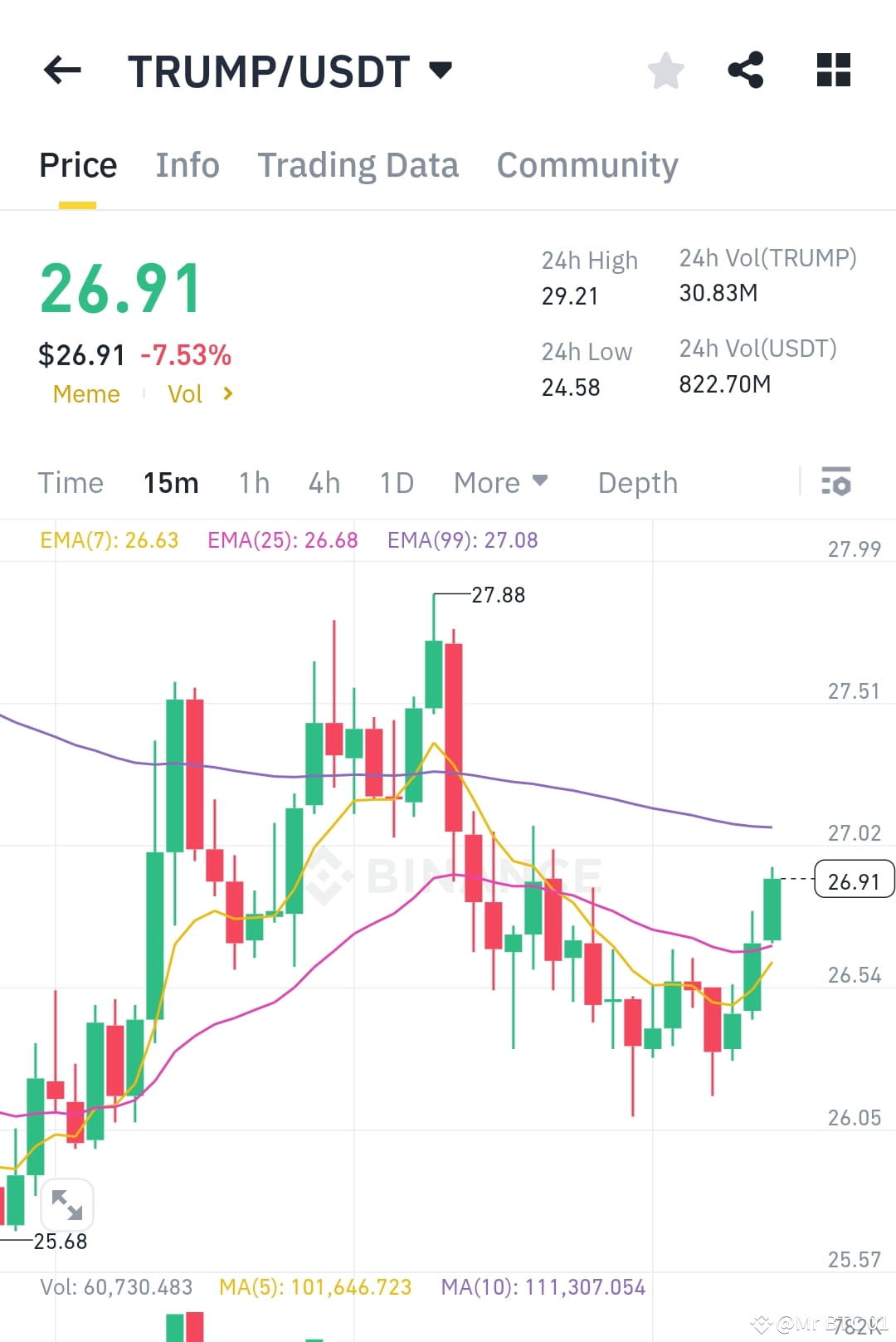Image resolution: width=896 pixels, height=1342 pixels.
Task: Tap the MA(5) volume moving average label
Action: (x=314, y=1286)
